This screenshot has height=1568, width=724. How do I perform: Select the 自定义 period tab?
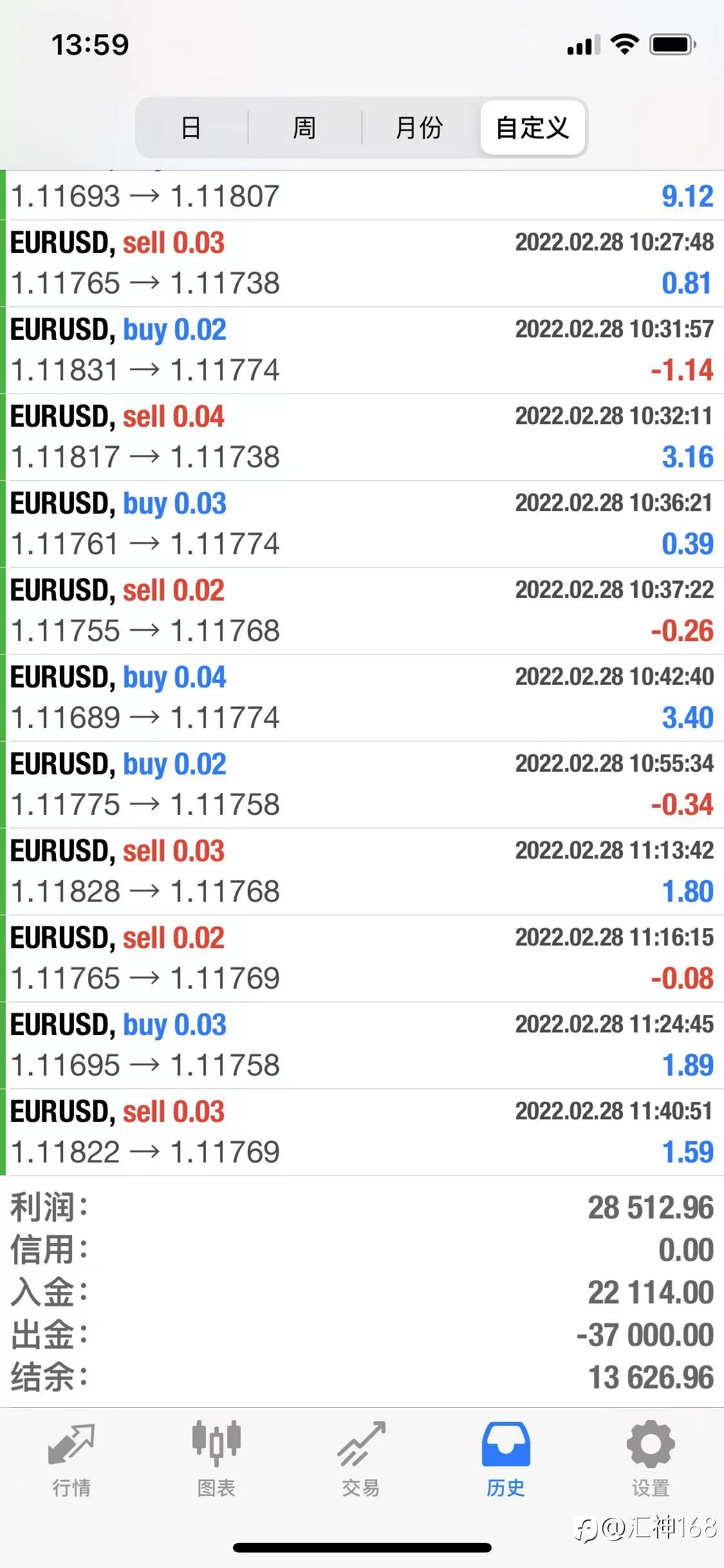(x=532, y=127)
